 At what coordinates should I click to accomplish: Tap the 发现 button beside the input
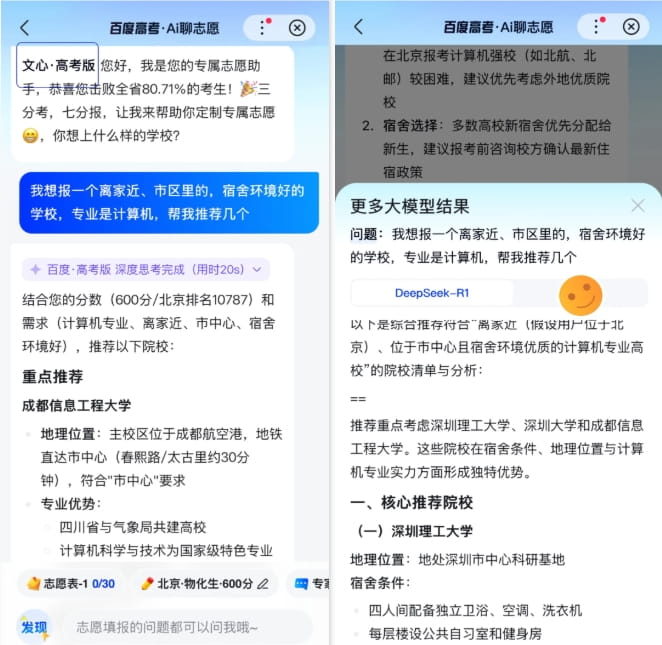point(33,627)
